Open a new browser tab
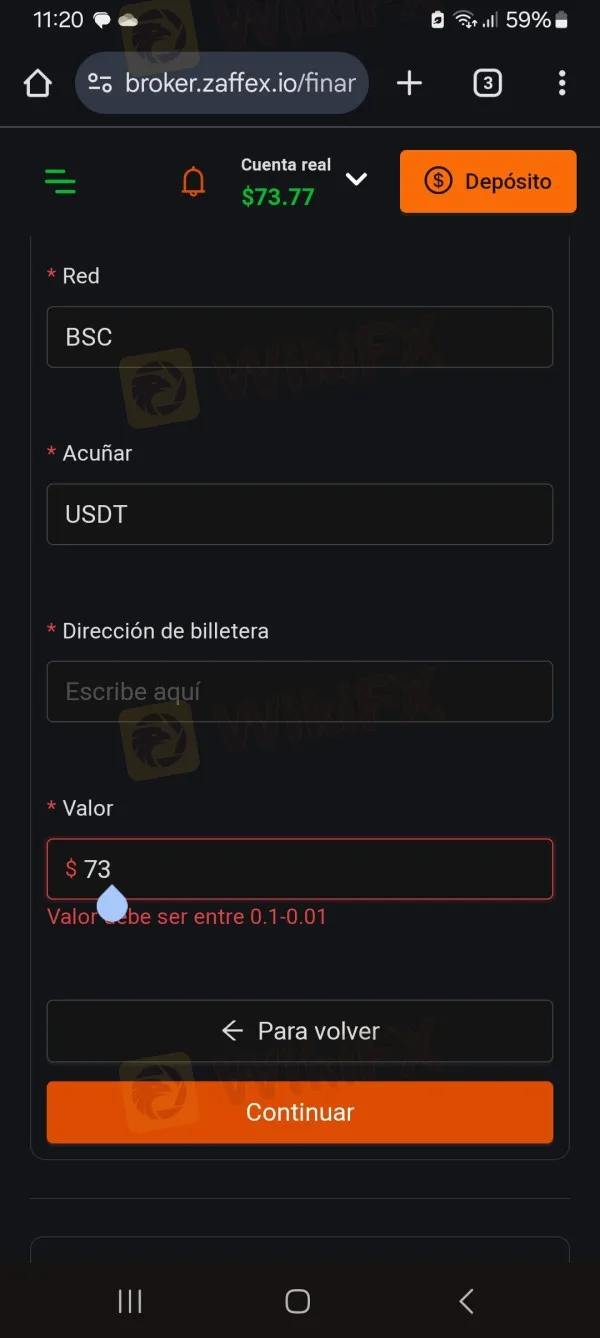Screen dimensions: 600x1338 click(x=409, y=83)
